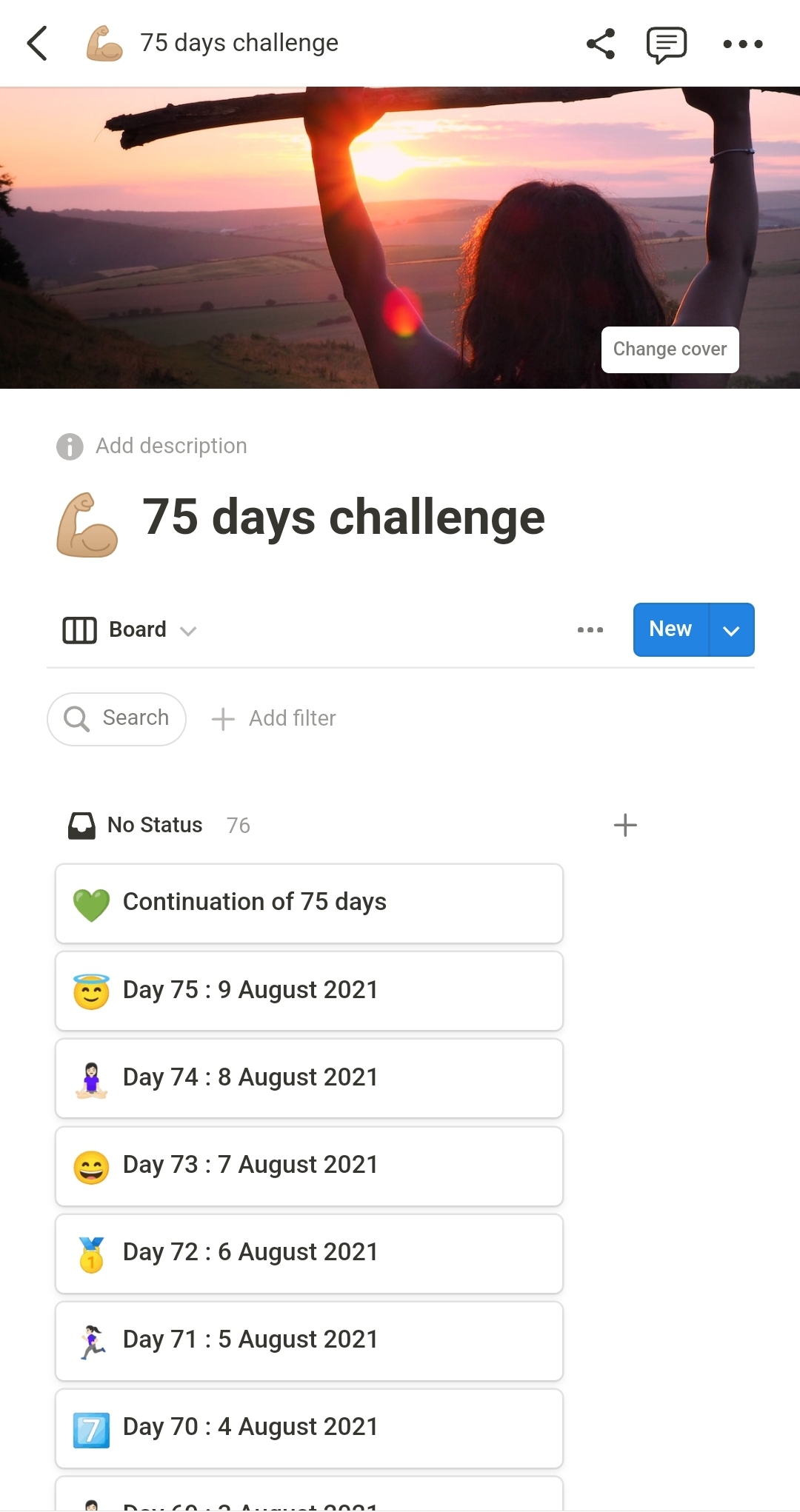The image size is (800, 1512).
Task: Open Day 72 : 6 August 2021
Action: [310, 1254]
